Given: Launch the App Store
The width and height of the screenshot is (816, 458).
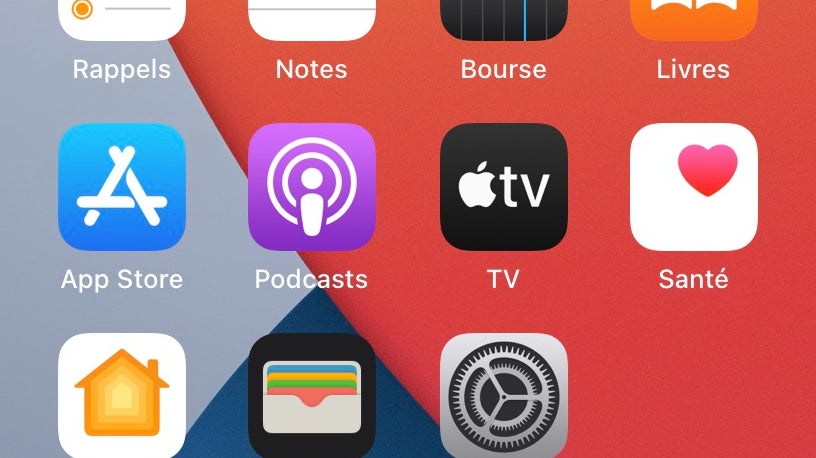Looking at the screenshot, I should coord(122,187).
